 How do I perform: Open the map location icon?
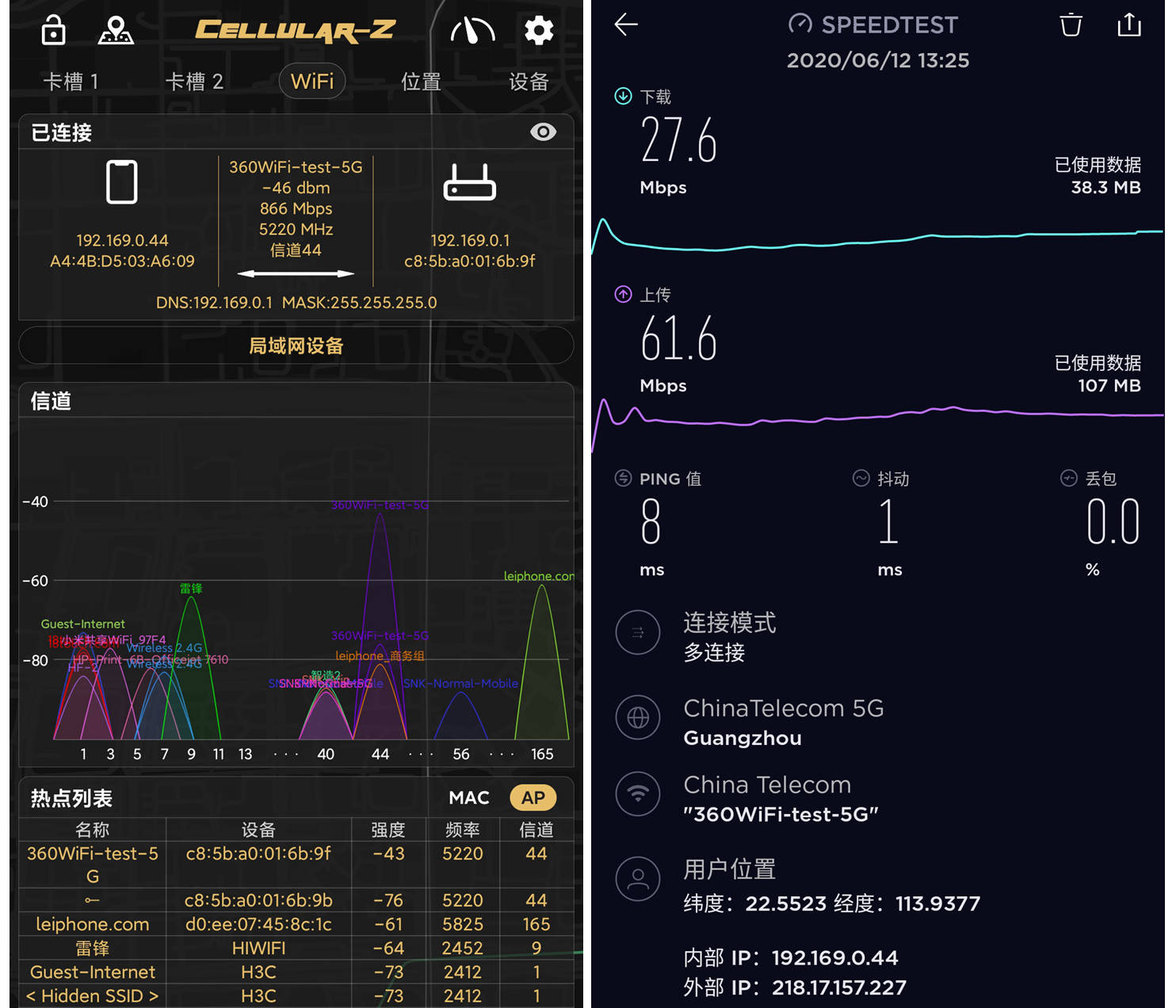point(116,31)
